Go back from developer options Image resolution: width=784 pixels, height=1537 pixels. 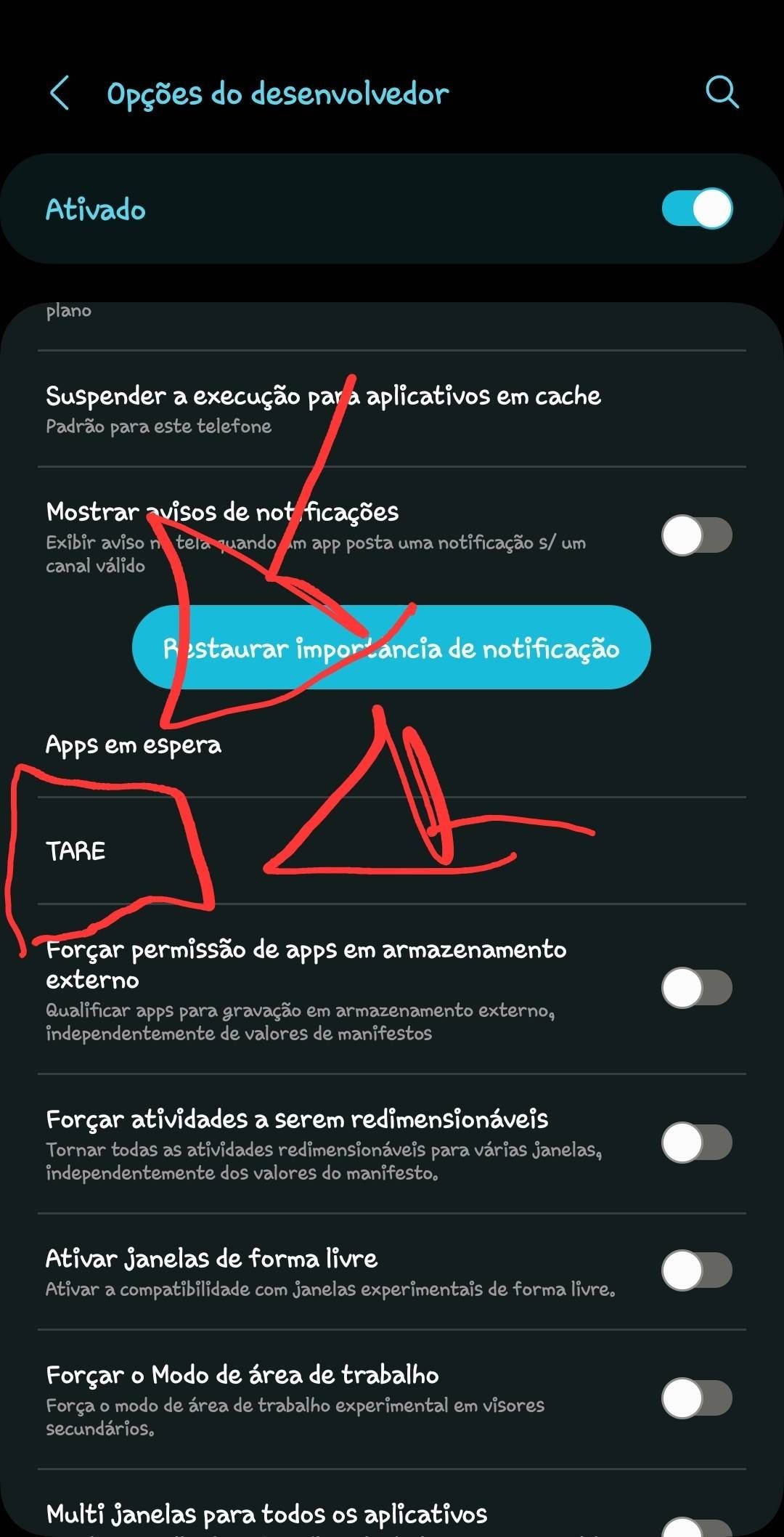tap(60, 94)
